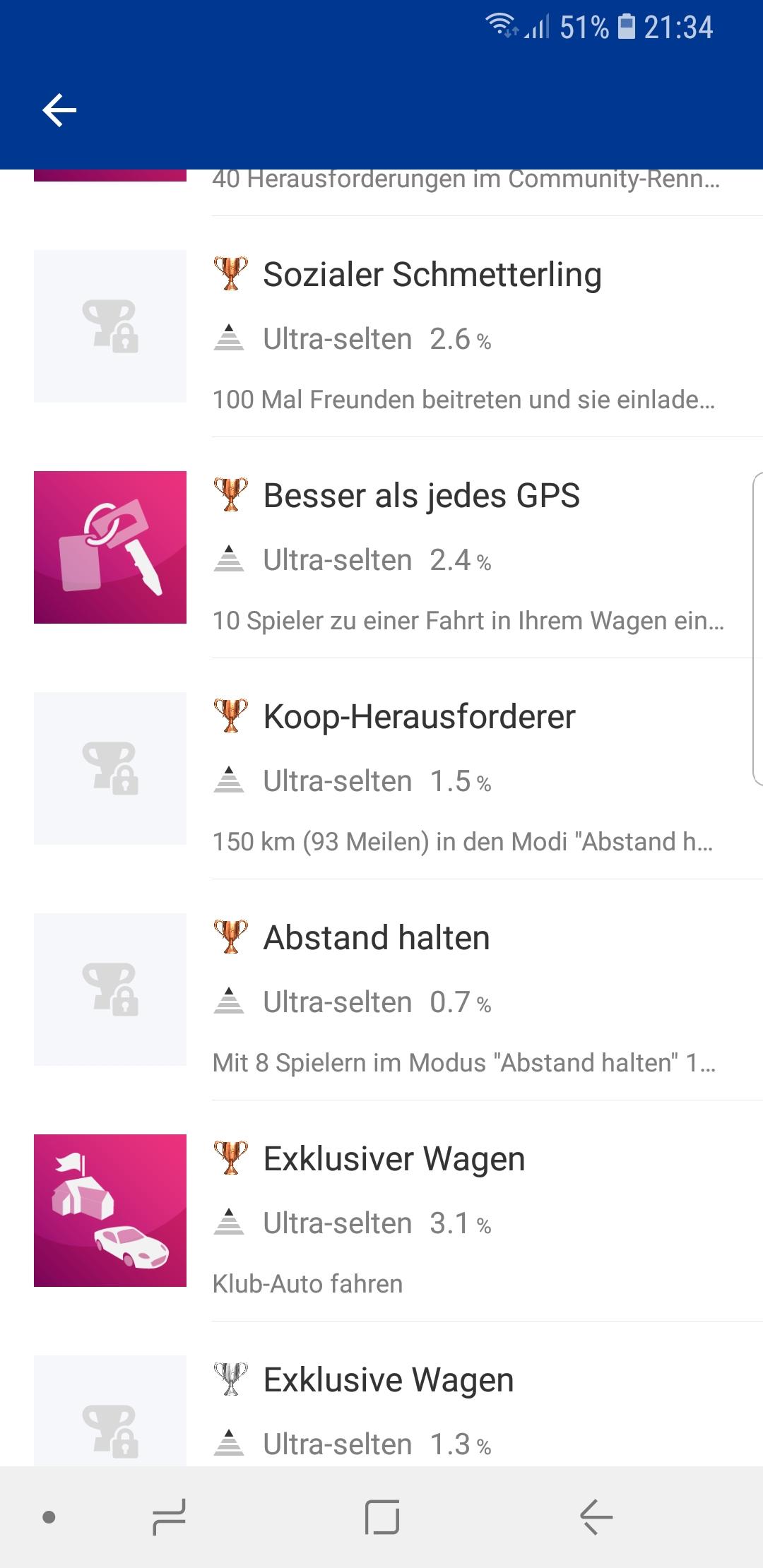Open the Sozialer Schmetterling trophy
This screenshot has width=763, height=1568.
point(381,326)
